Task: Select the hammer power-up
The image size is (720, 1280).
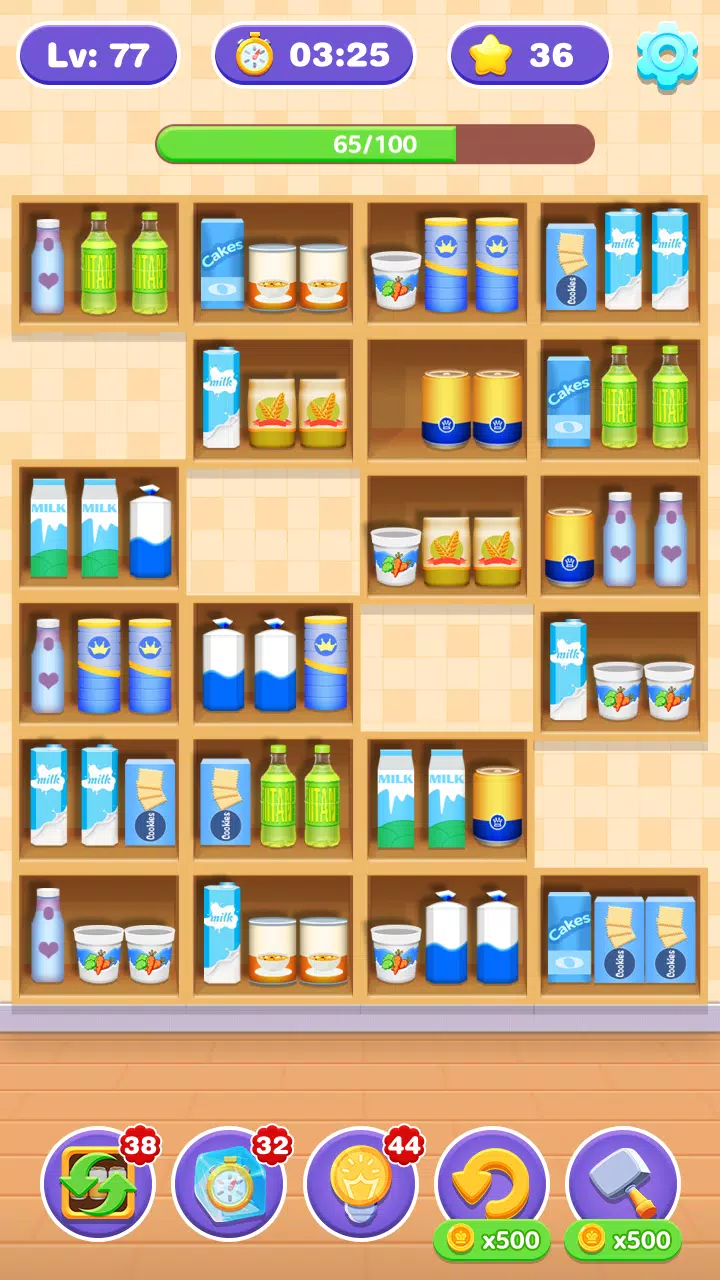Action: click(625, 1183)
